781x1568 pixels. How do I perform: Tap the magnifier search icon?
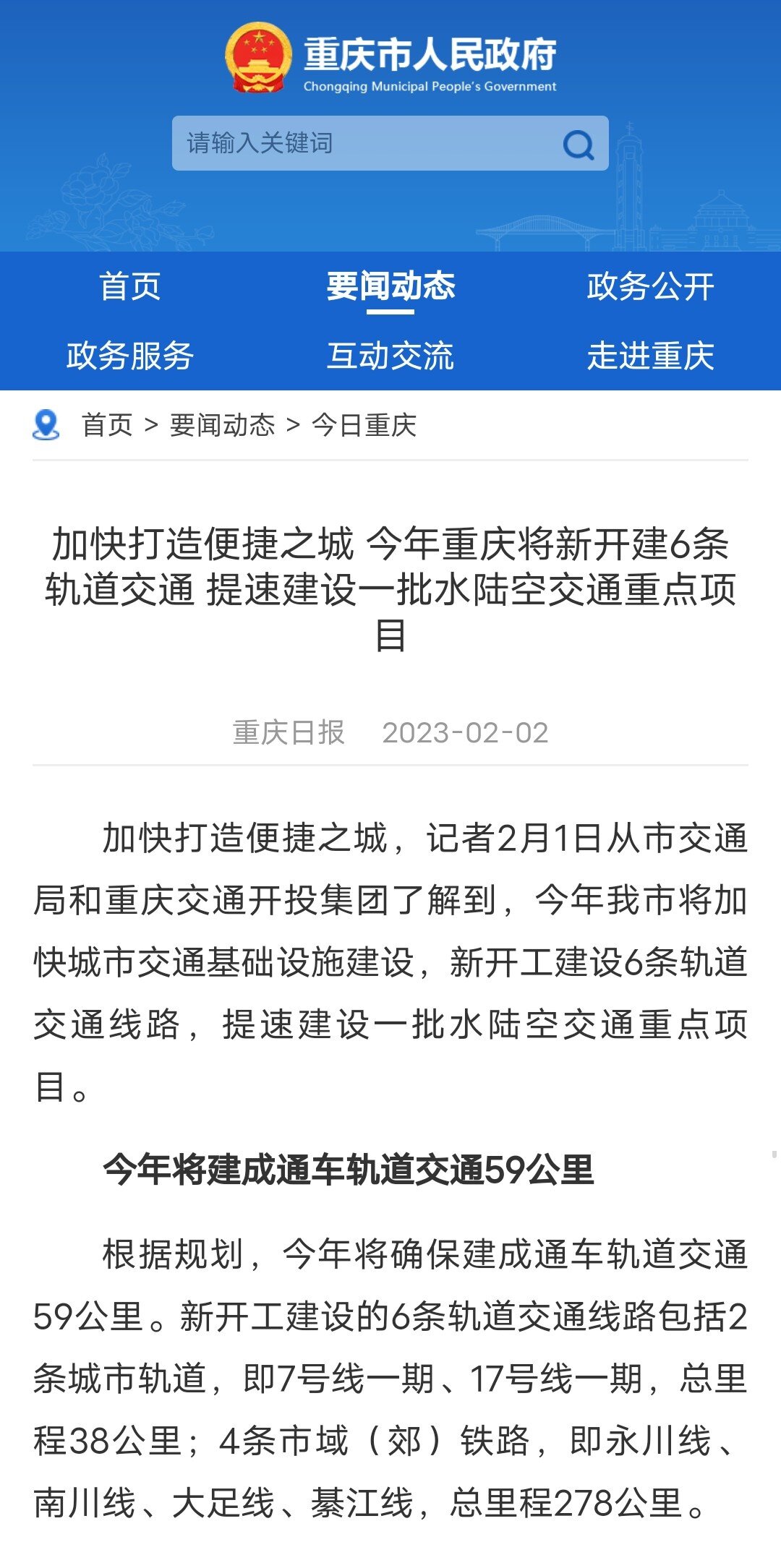pos(578,145)
